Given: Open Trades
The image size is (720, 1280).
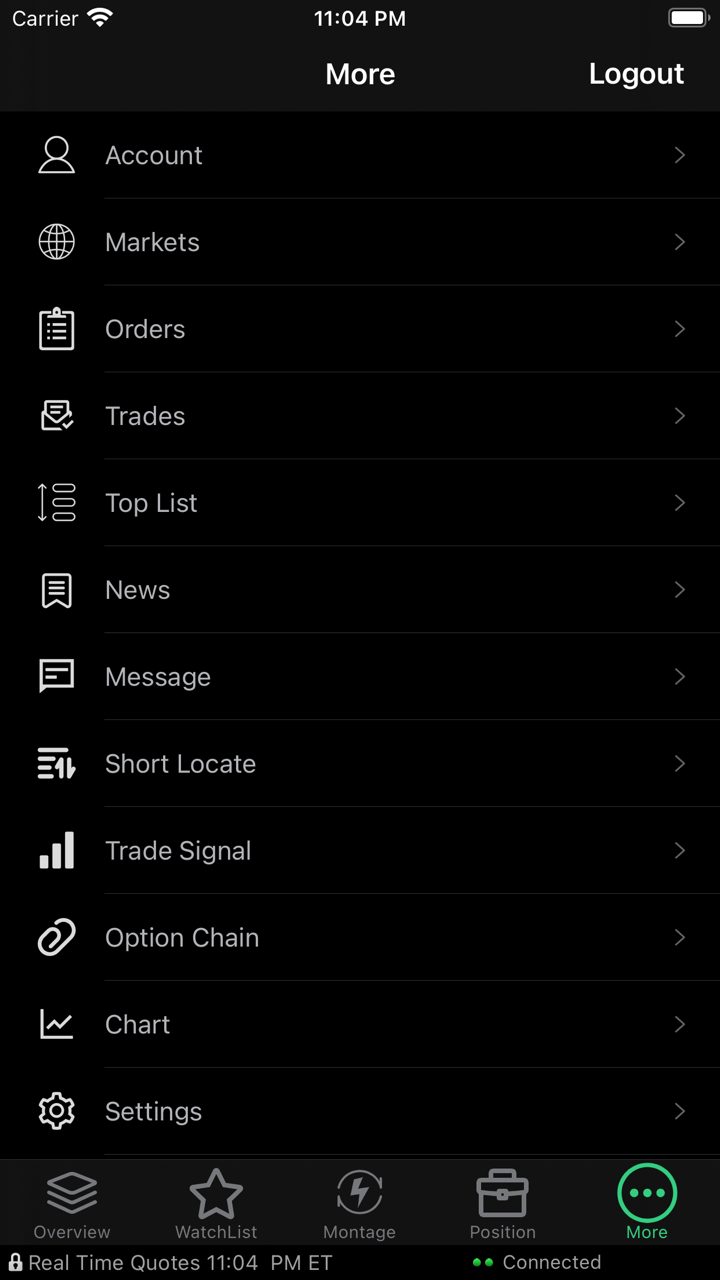Looking at the screenshot, I should pyautogui.click(x=360, y=416).
